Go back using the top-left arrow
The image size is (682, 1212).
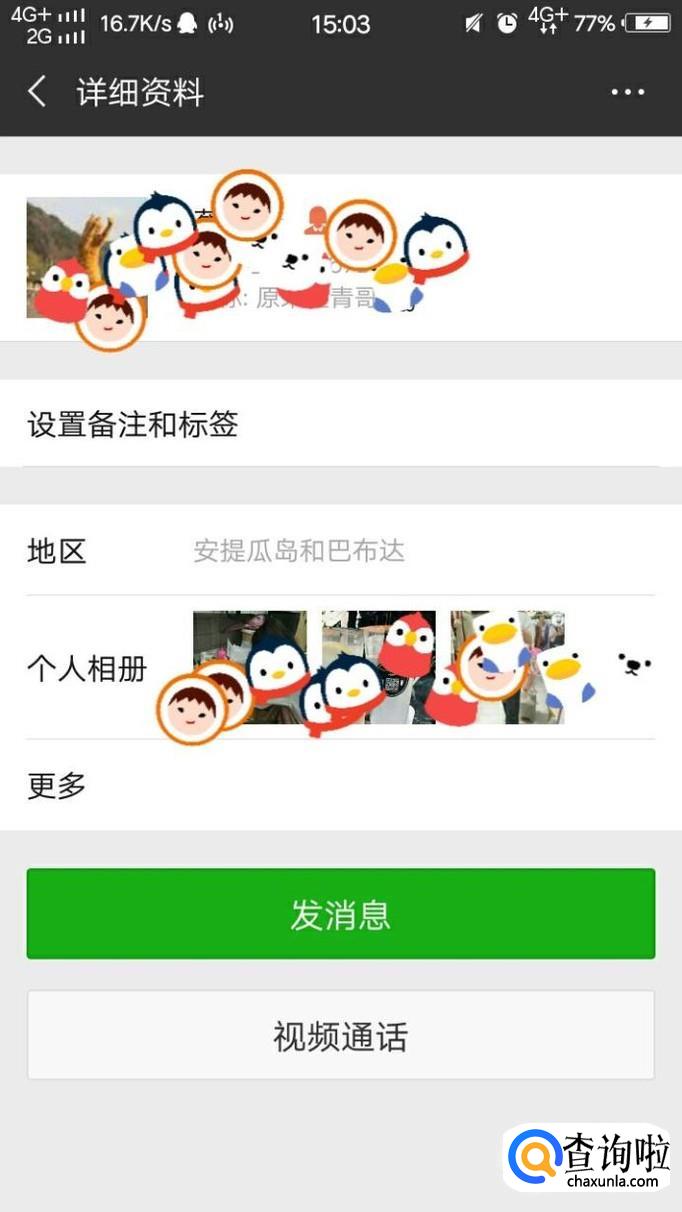(x=37, y=93)
